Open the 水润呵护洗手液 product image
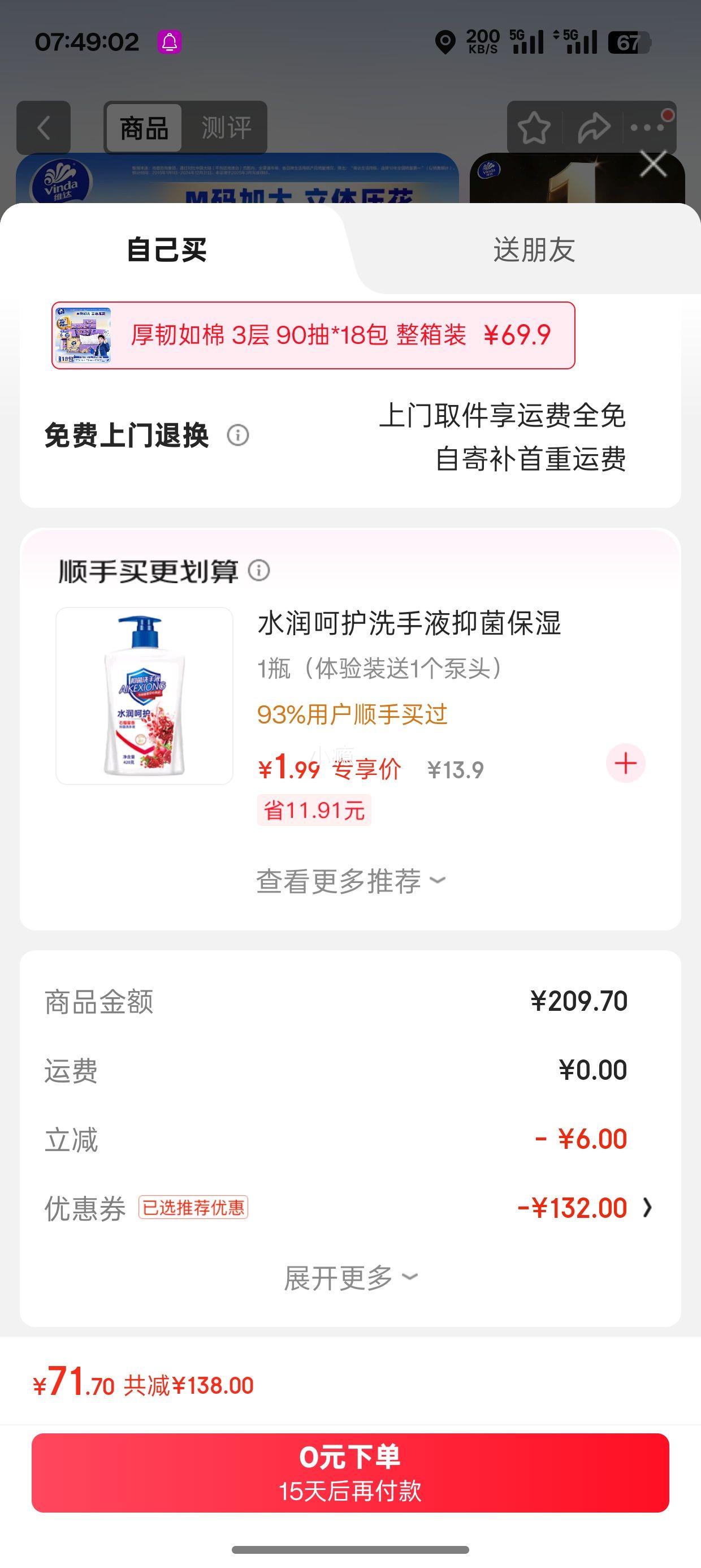701x1568 pixels. tap(144, 696)
